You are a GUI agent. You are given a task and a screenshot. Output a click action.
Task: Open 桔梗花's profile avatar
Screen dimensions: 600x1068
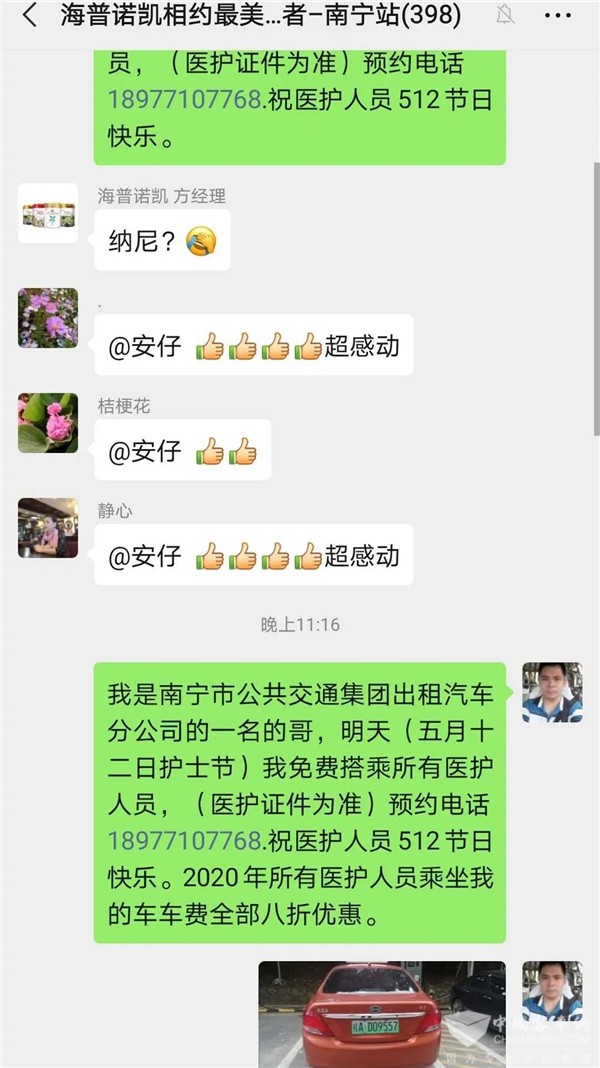tap(47, 423)
